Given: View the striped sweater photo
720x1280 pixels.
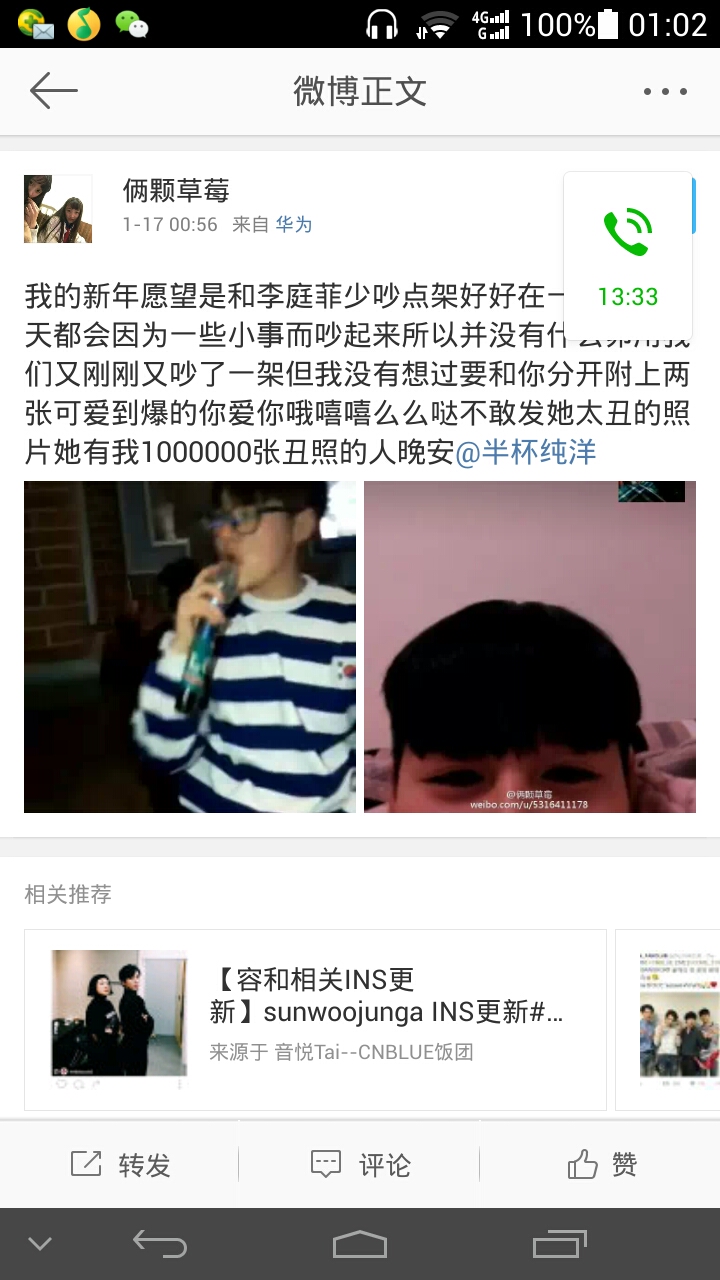Looking at the screenshot, I should [x=190, y=646].
